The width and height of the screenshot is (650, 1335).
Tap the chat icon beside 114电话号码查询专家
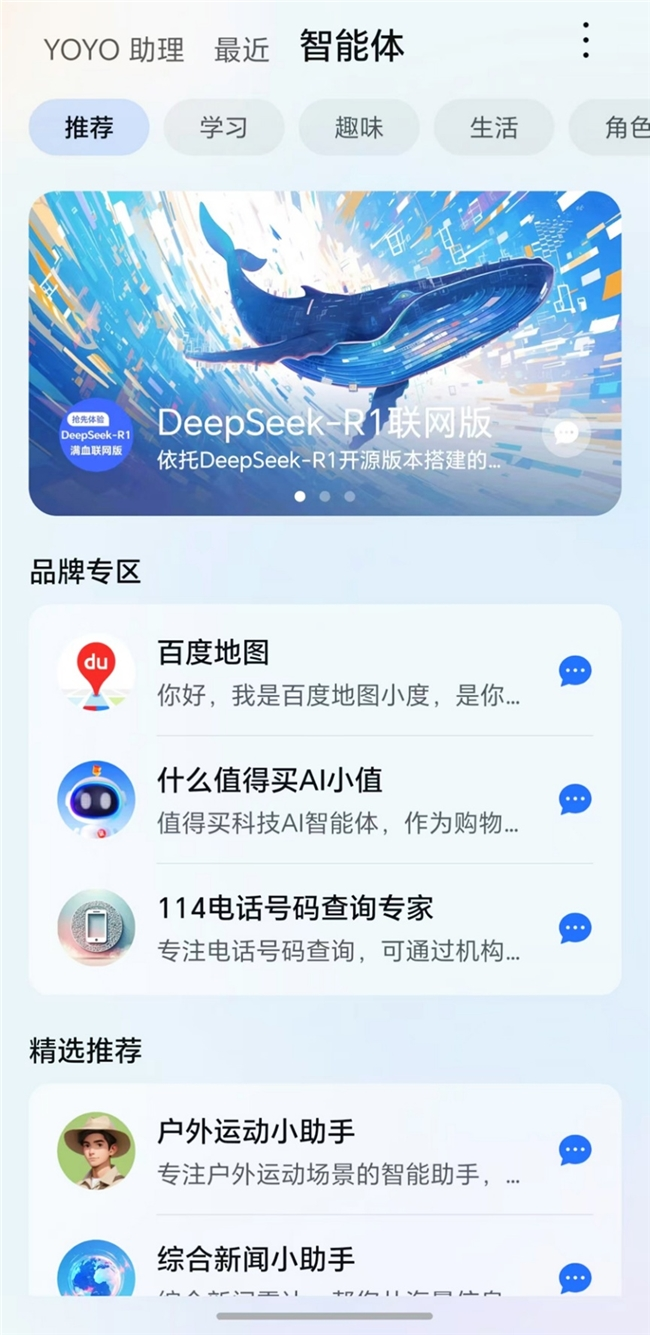point(575,927)
